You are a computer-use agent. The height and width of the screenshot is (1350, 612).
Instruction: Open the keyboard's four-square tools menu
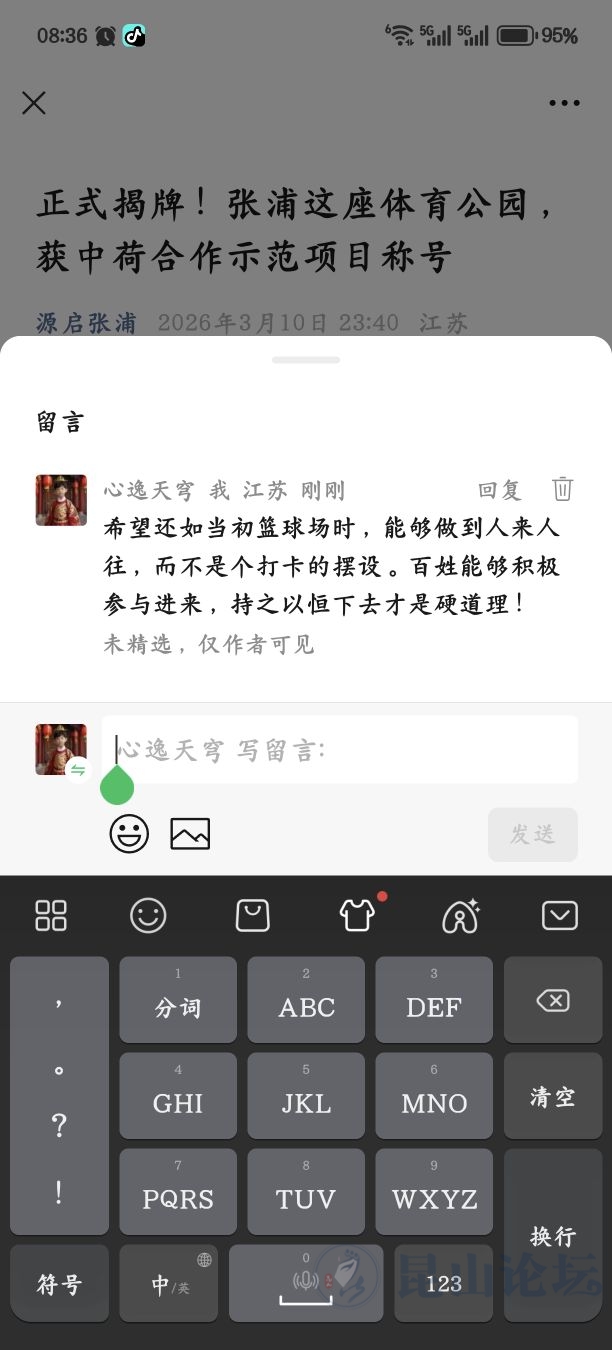[51, 915]
